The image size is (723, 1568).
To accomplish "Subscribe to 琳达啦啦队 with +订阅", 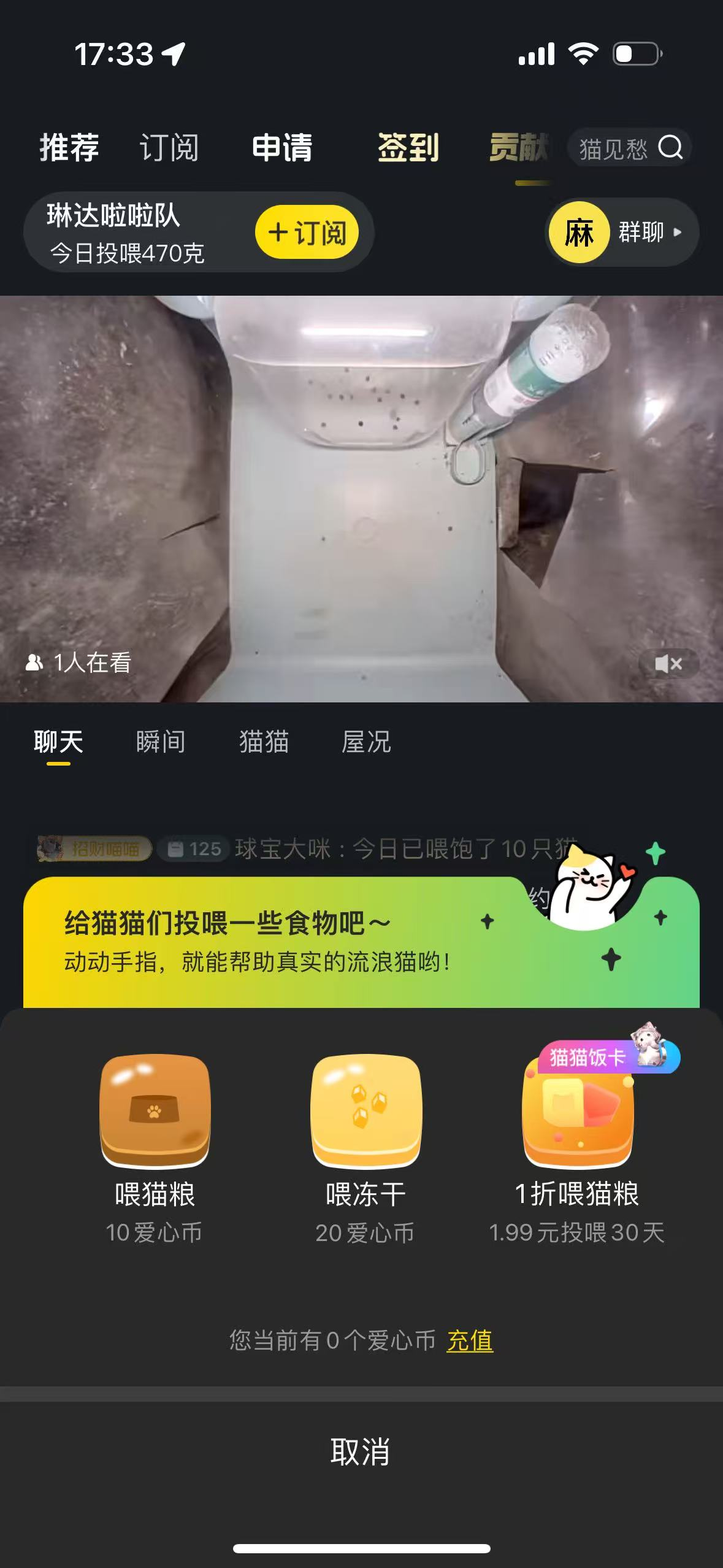I will pyautogui.click(x=307, y=233).
